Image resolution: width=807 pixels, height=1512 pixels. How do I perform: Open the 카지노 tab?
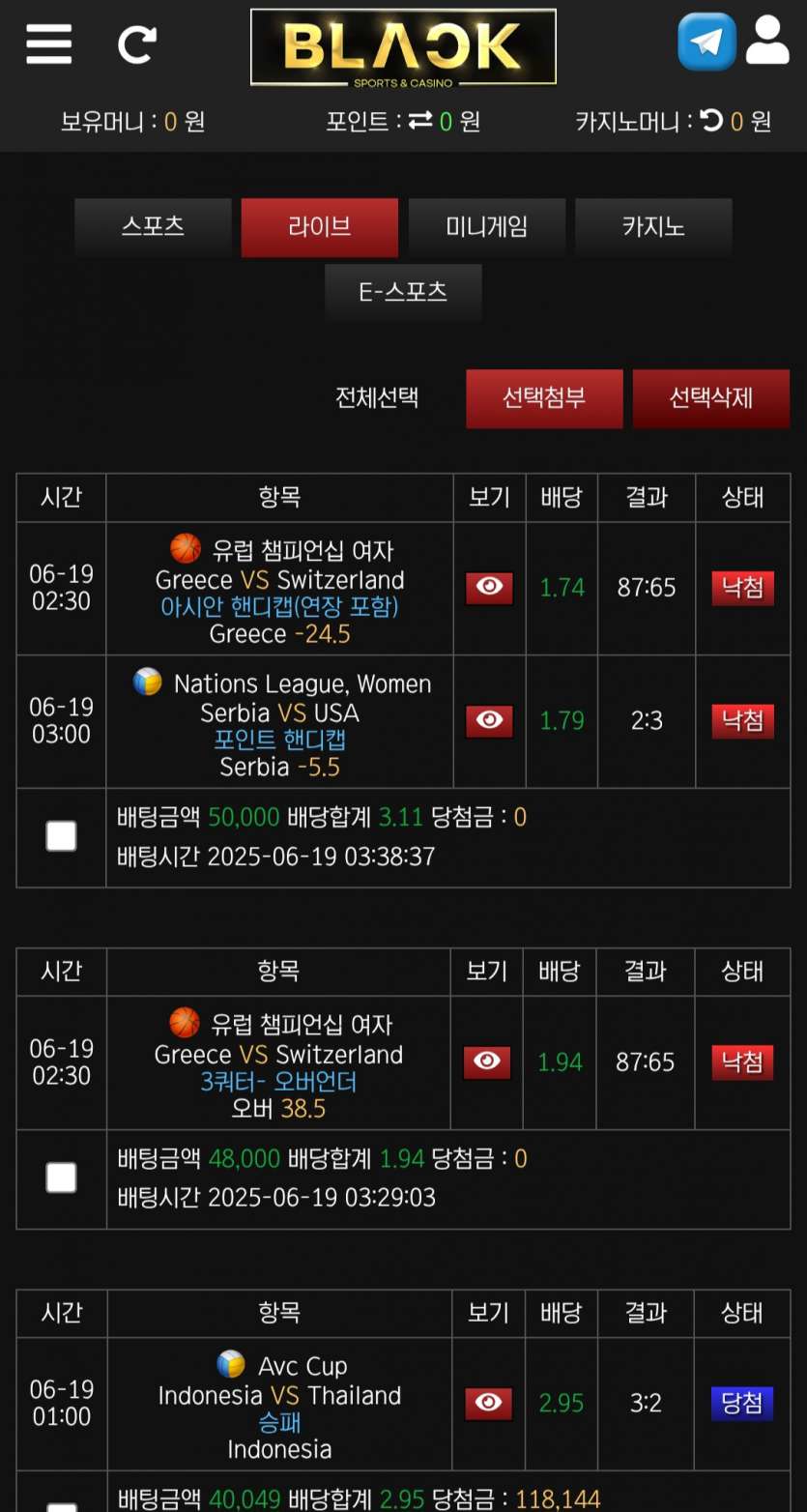tap(653, 227)
